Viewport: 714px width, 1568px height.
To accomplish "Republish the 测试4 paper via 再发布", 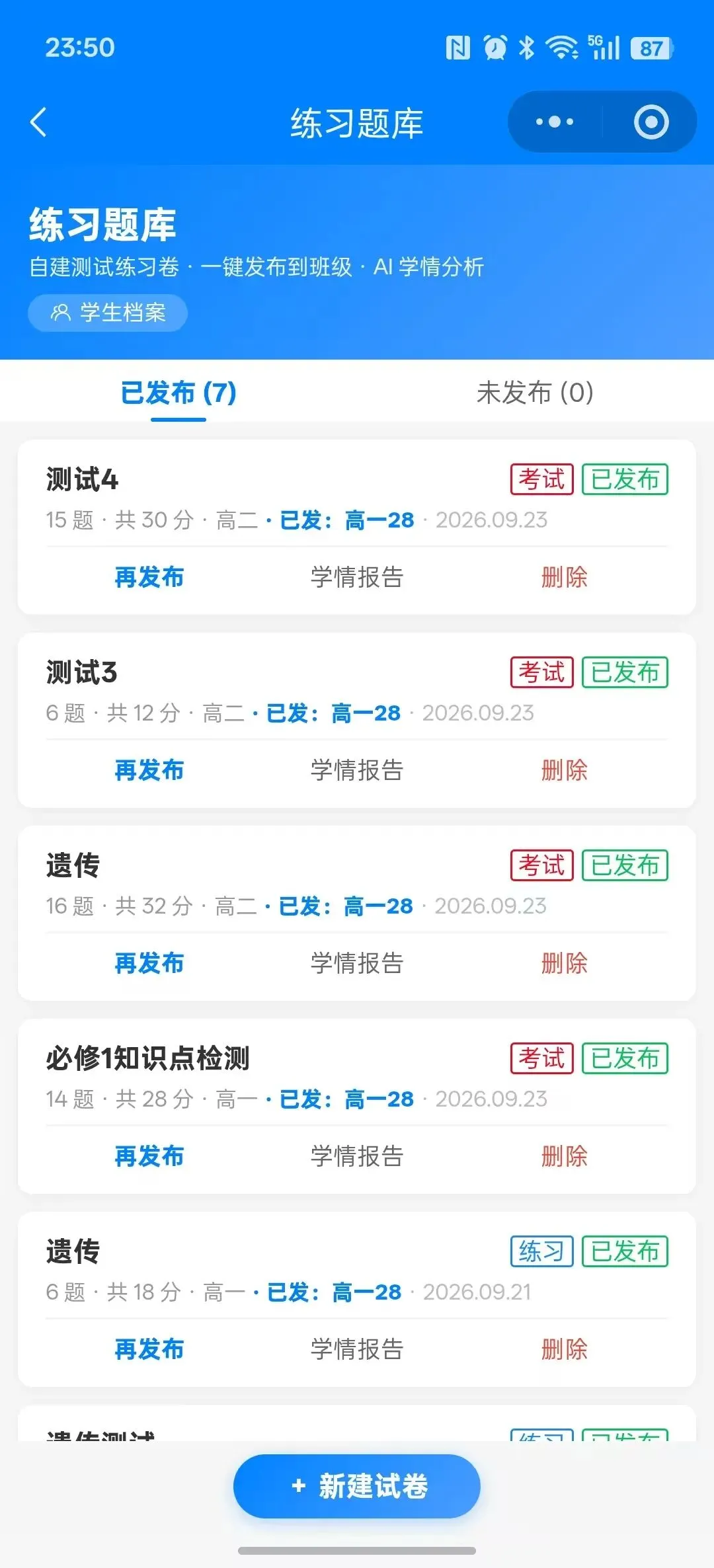I will coord(149,577).
